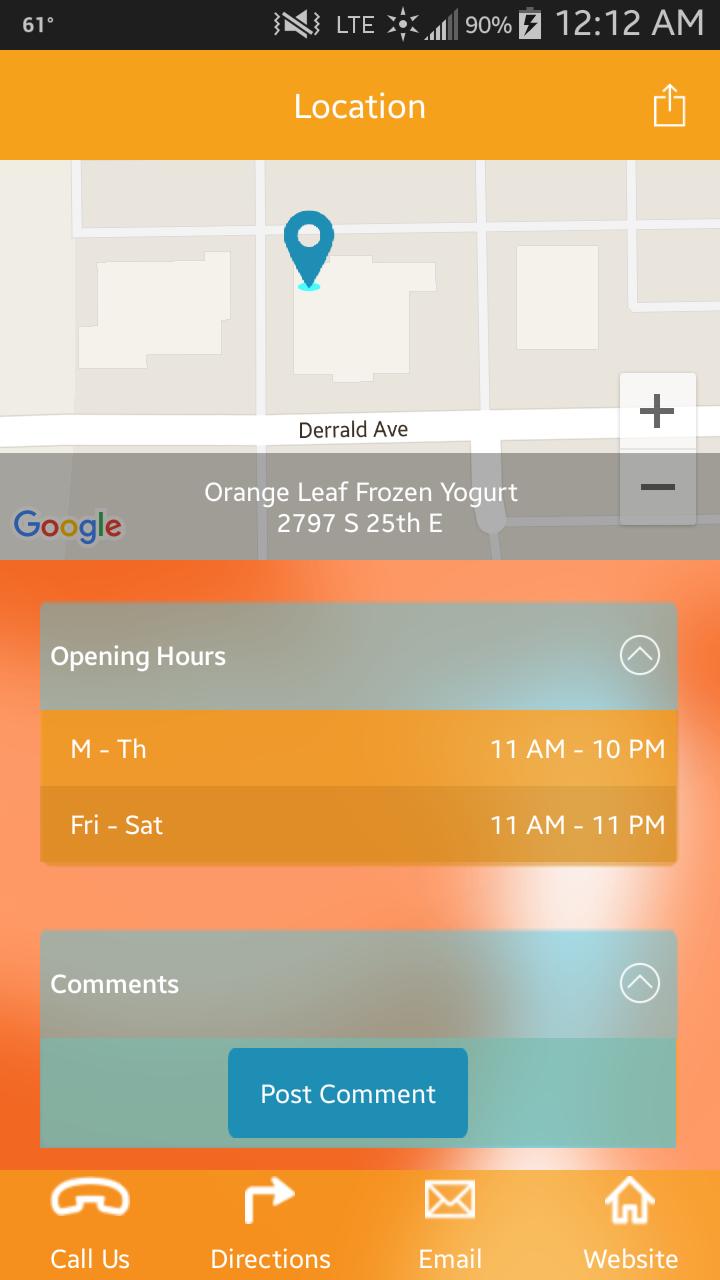This screenshot has width=720, height=1280.
Task: Tap the Website home icon
Action: tap(630, 1199)
